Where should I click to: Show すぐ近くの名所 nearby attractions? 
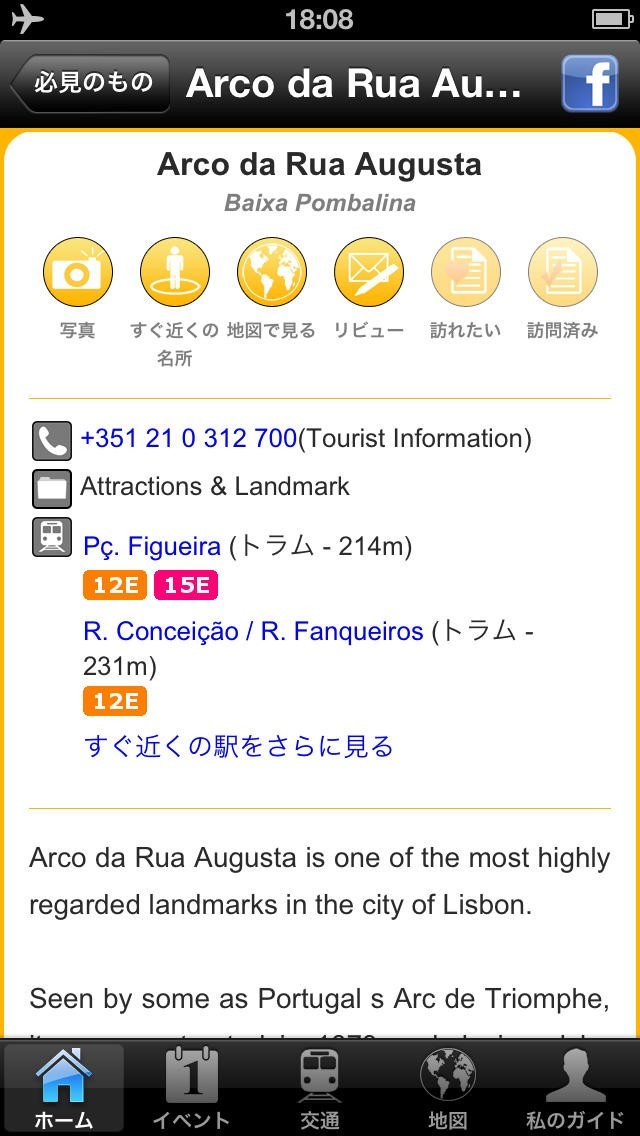175,272
